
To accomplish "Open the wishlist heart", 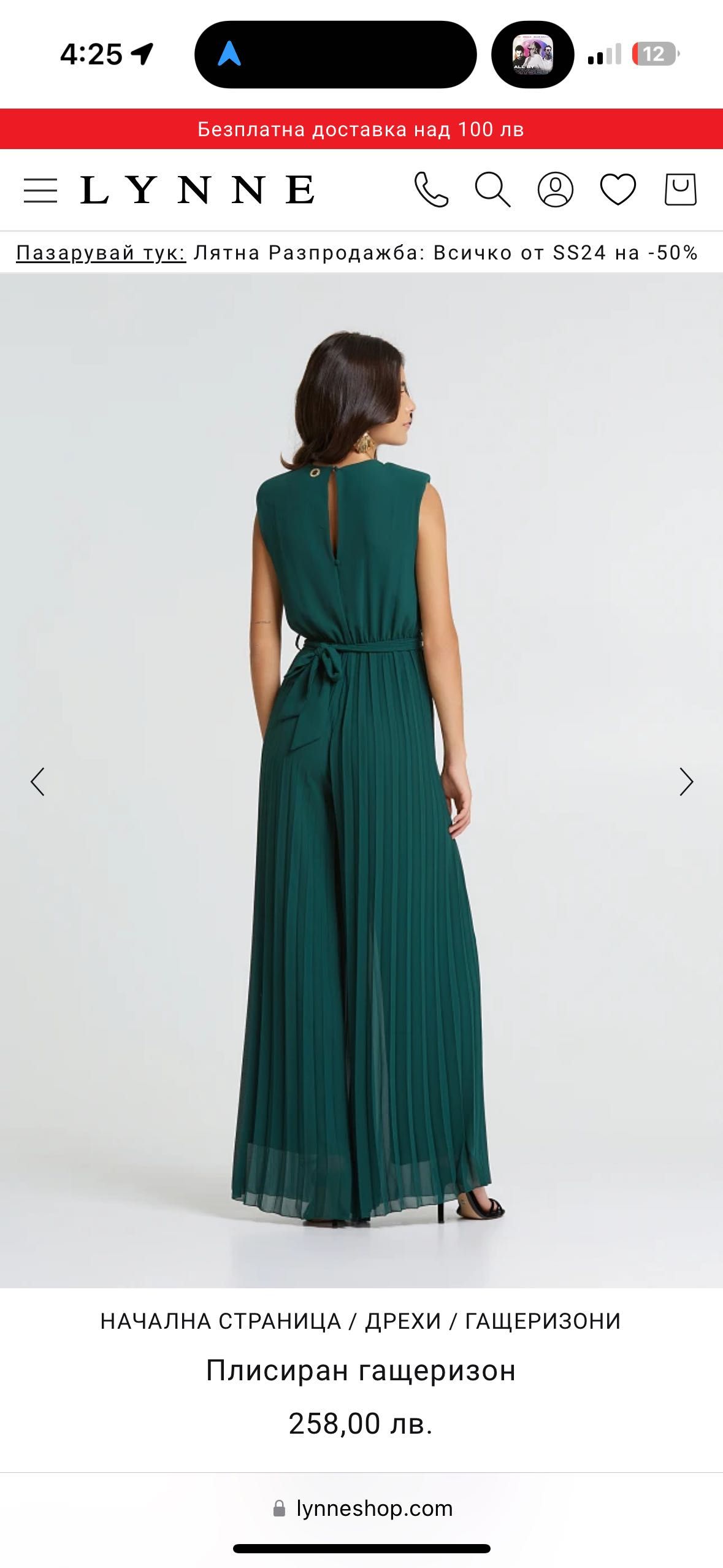I will pyautogui.click(x=618, y=189).
